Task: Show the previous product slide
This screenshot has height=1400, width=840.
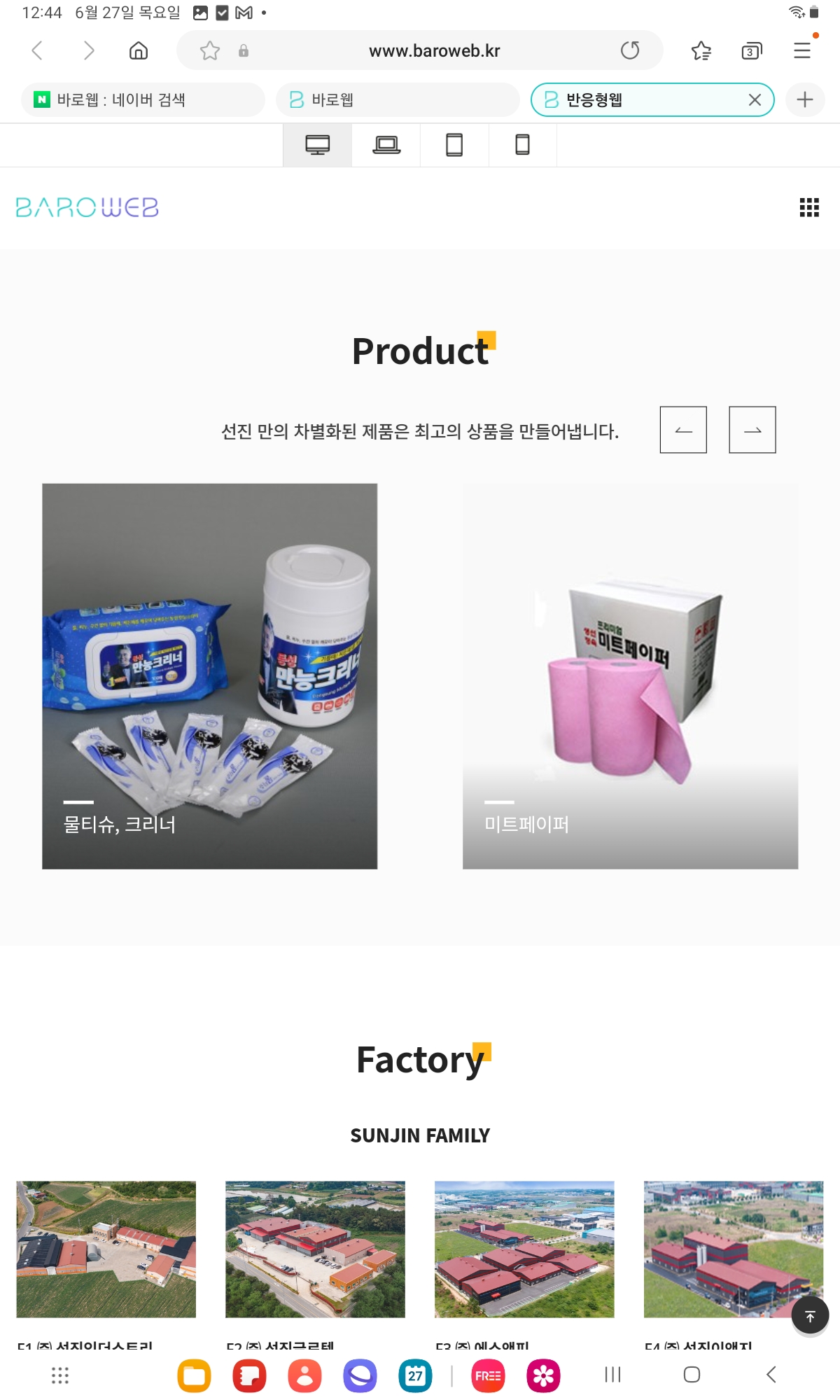Action: click(683, 430)
